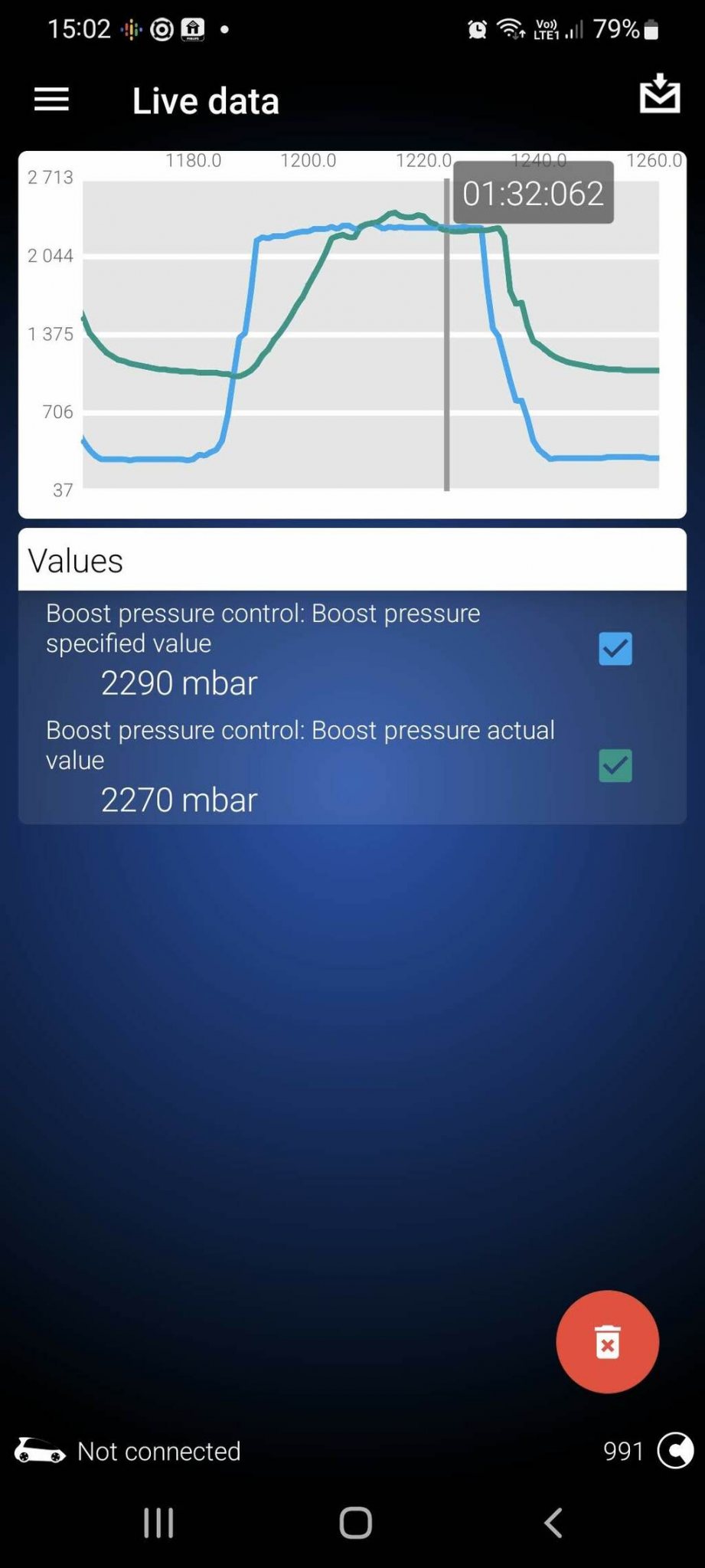Go back using system navigation

click(553, 1523)
